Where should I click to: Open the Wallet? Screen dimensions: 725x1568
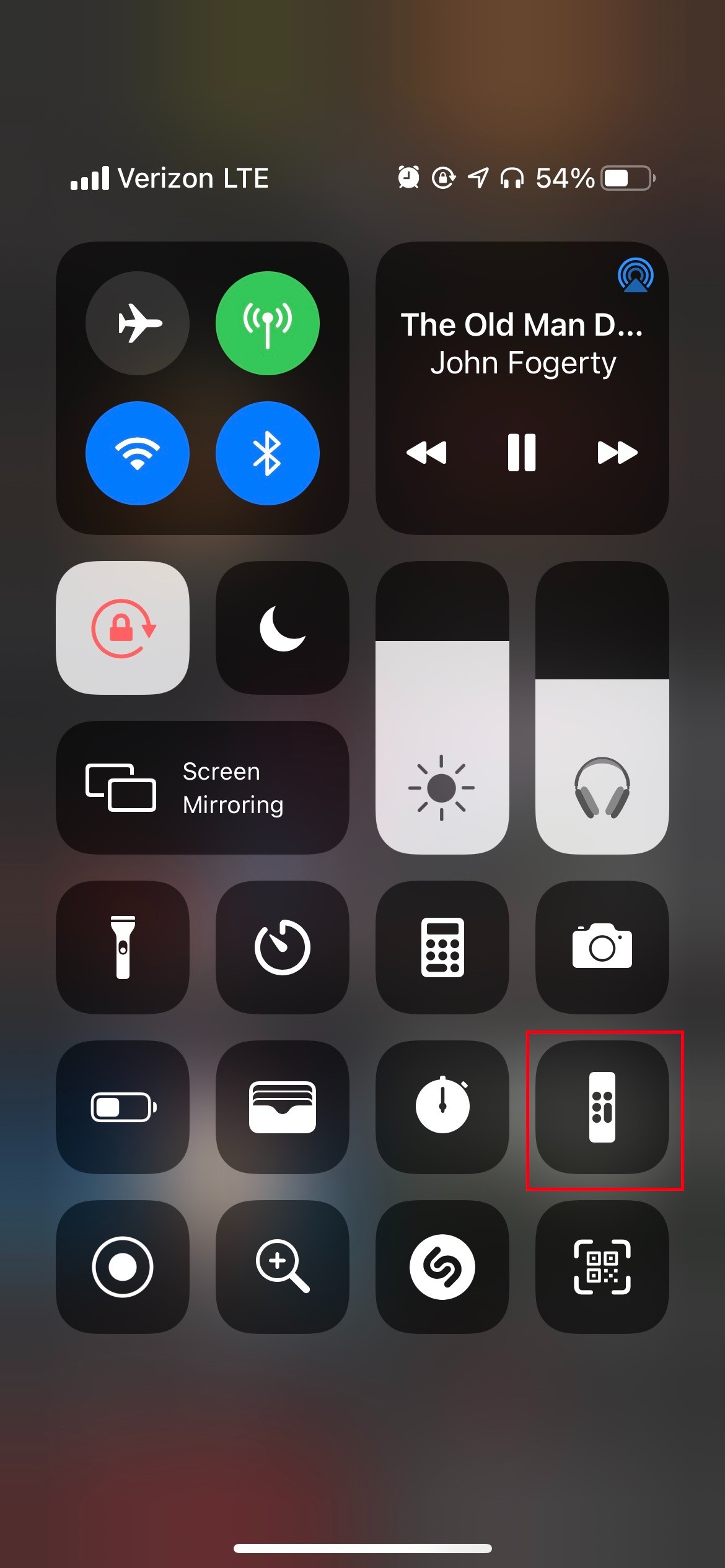click(283, 1107)
